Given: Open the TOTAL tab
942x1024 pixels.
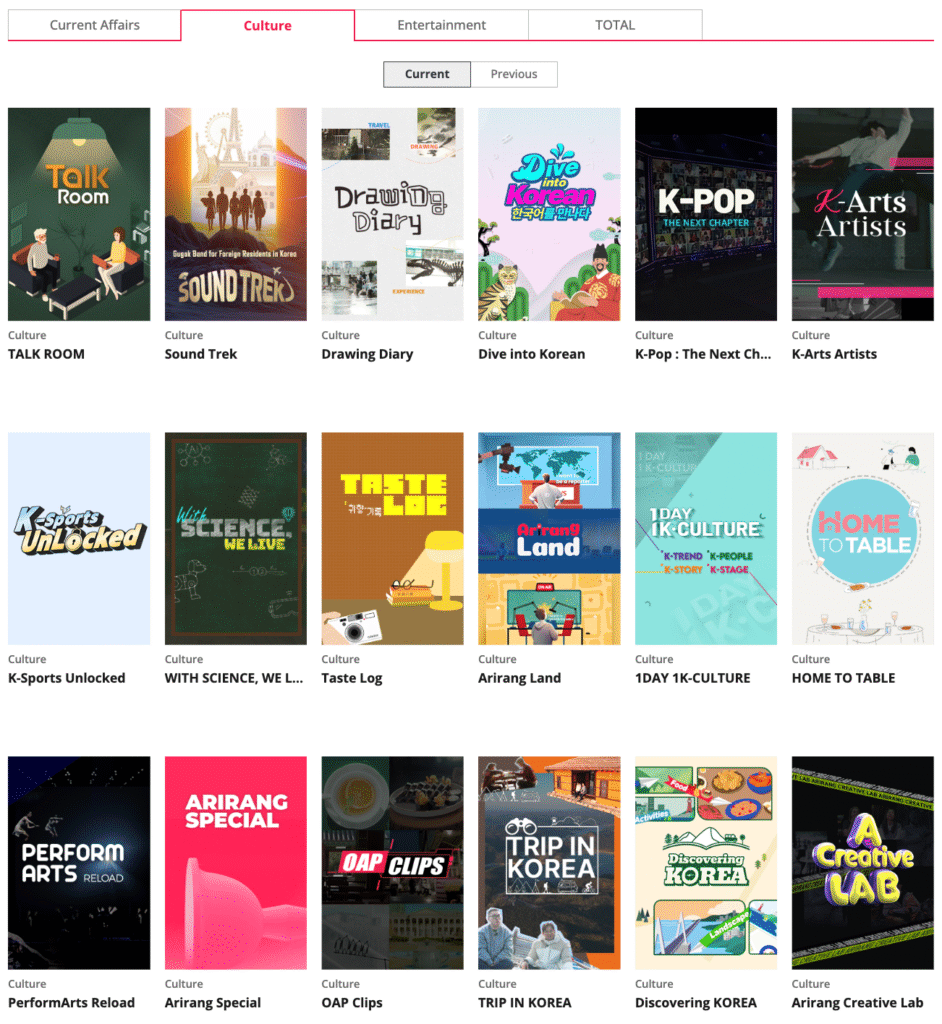Looking at the screenshot, I should pyautogui.click(x=615, y=25).
